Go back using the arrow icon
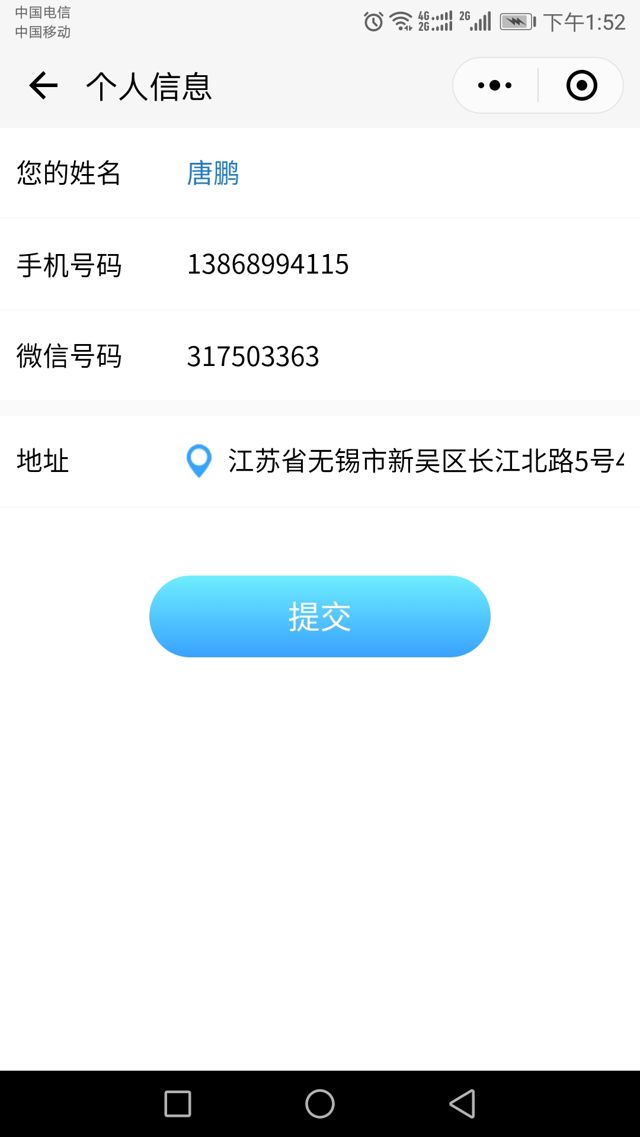This screenshot has width=640, height=1137. (x=43, y=86)
